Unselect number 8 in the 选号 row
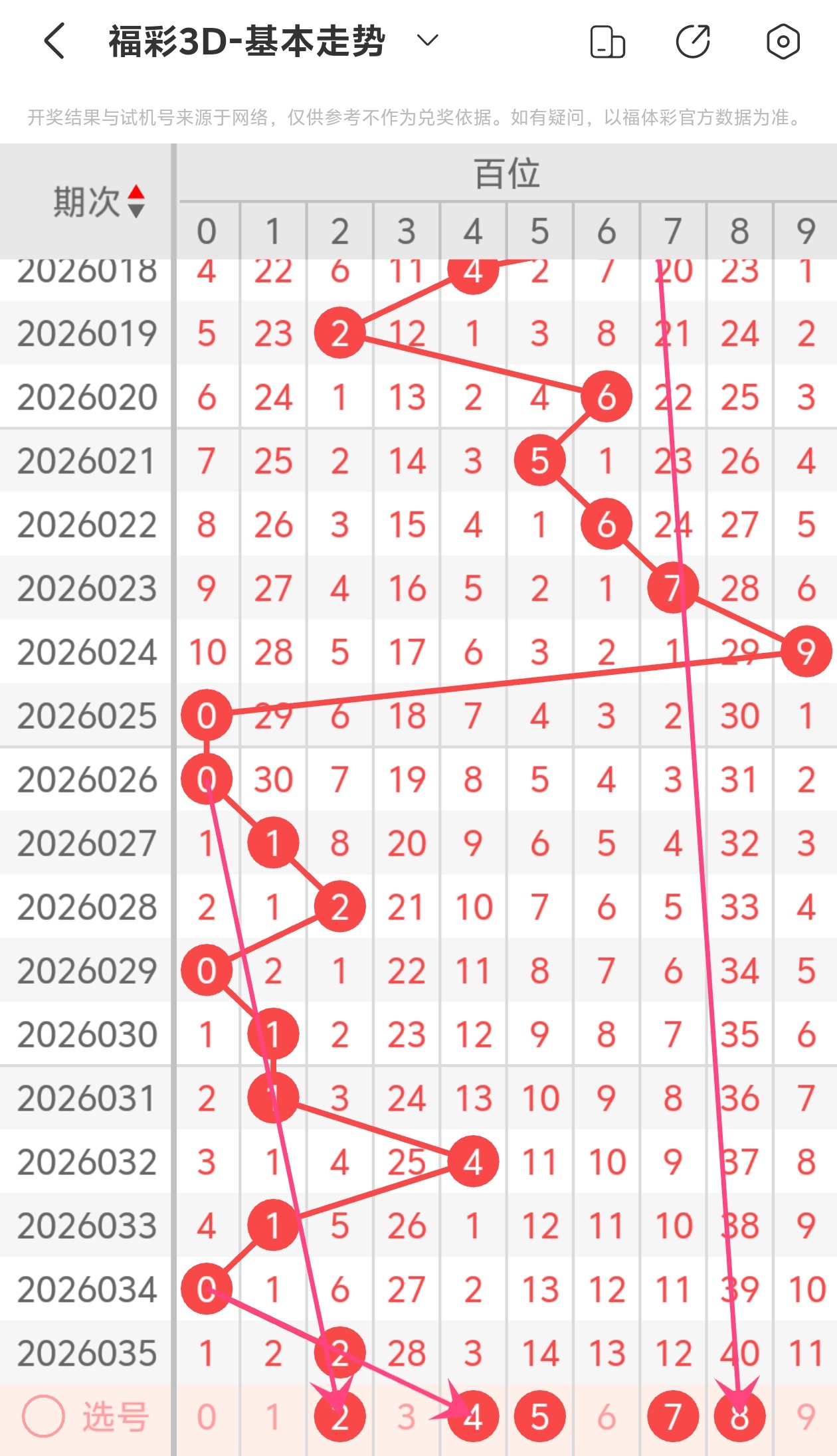 [x=739, y=1417]
